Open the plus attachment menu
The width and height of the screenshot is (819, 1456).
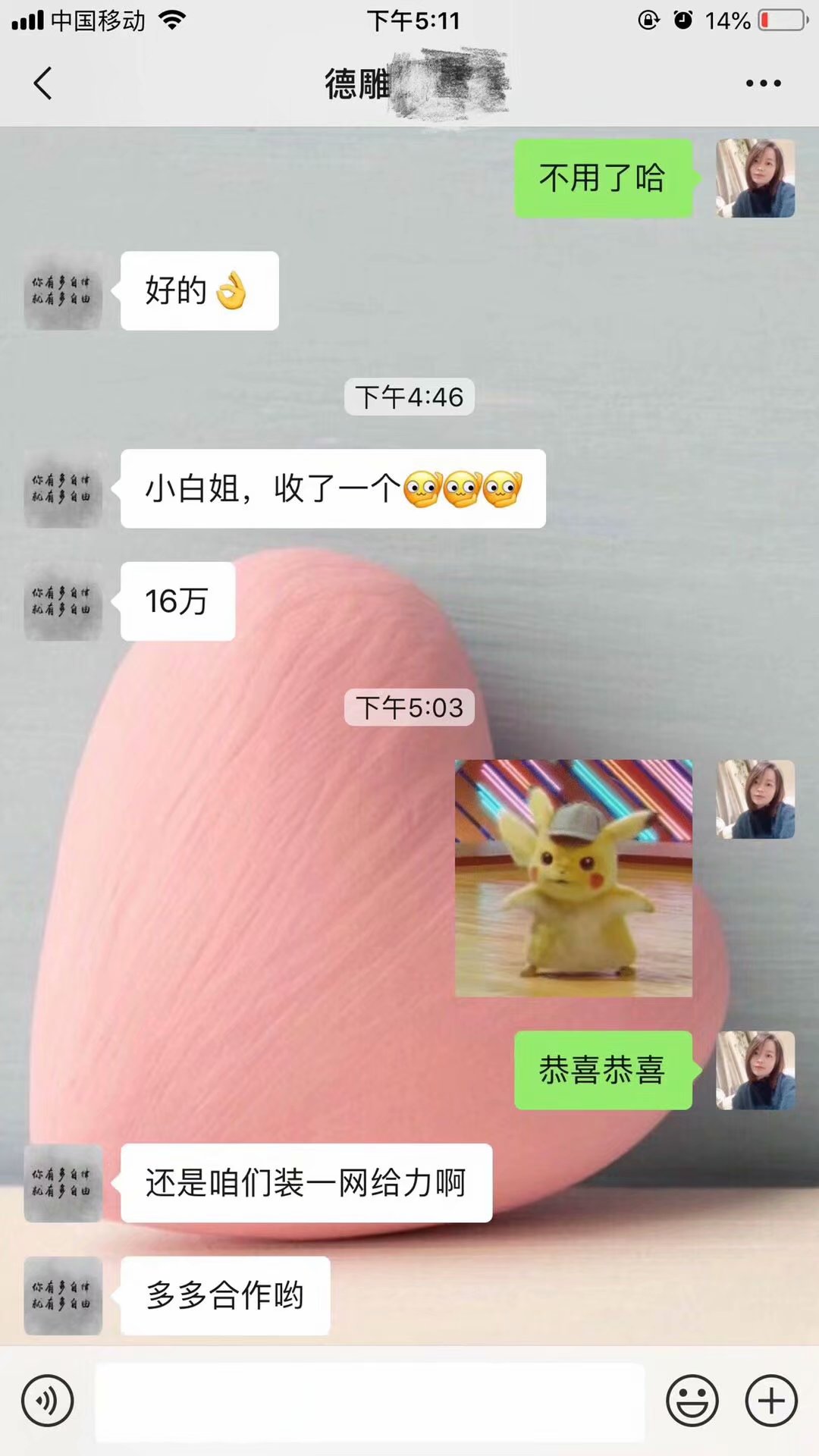(771, 1401)
